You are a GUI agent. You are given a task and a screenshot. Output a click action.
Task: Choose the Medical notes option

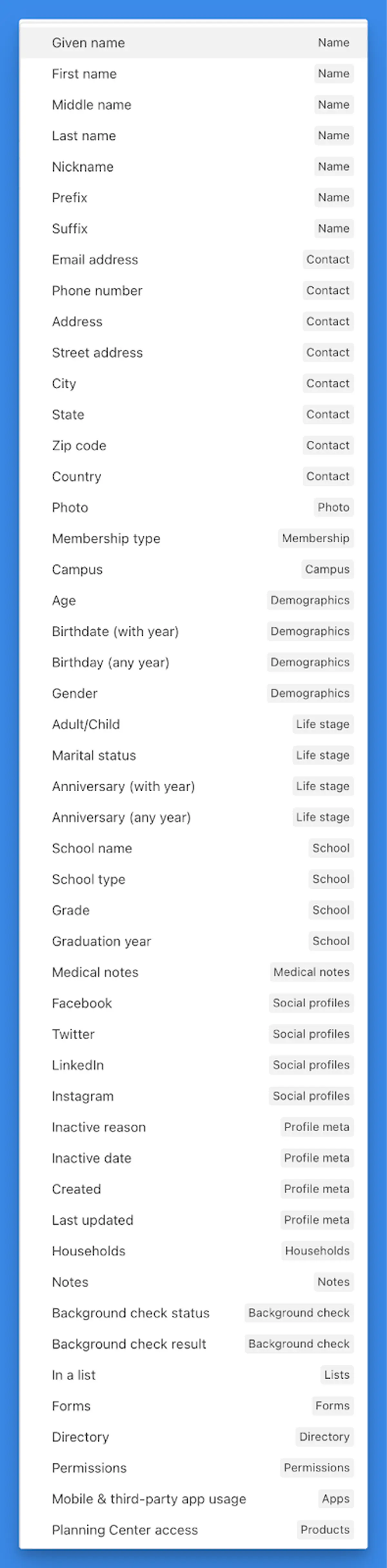[193, 972]
